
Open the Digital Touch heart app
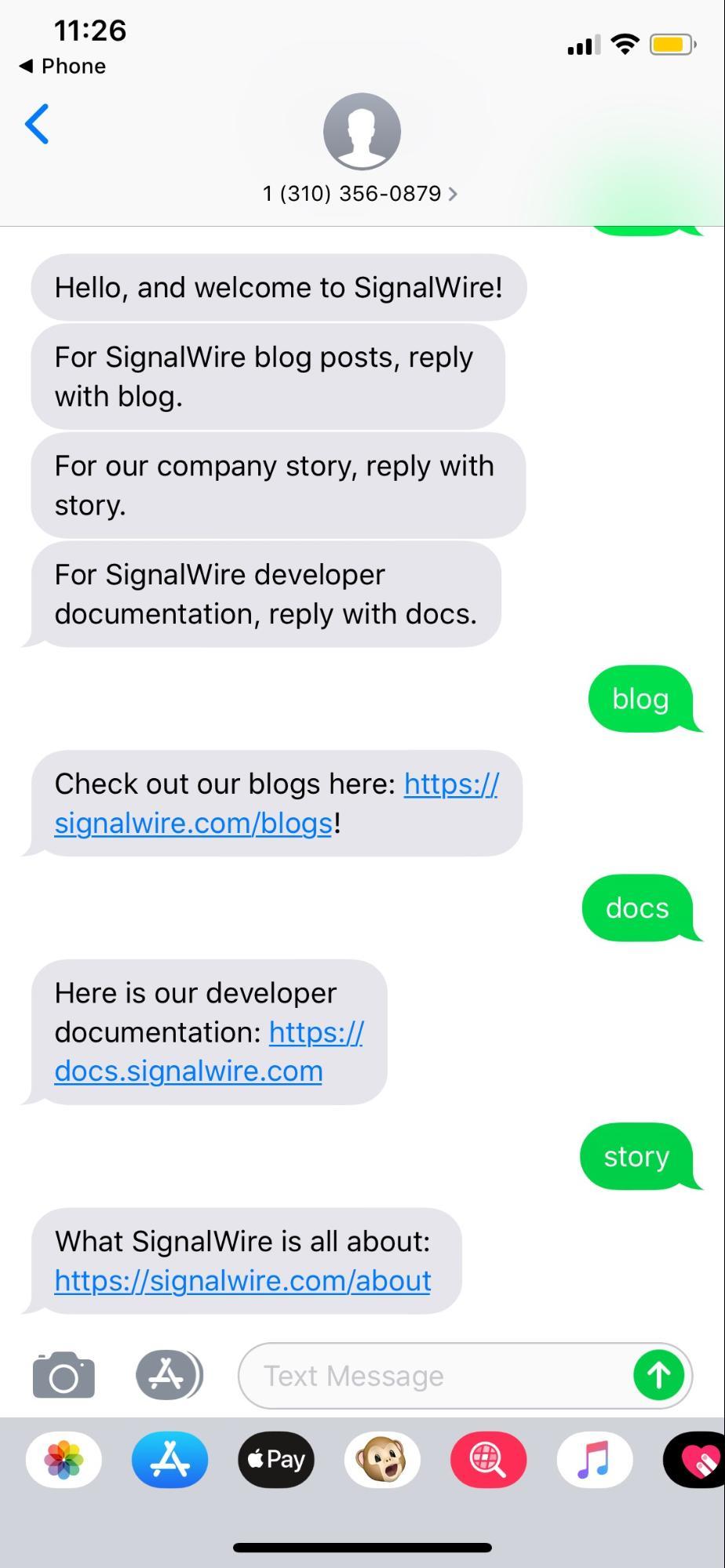[x=697, y=1460]
